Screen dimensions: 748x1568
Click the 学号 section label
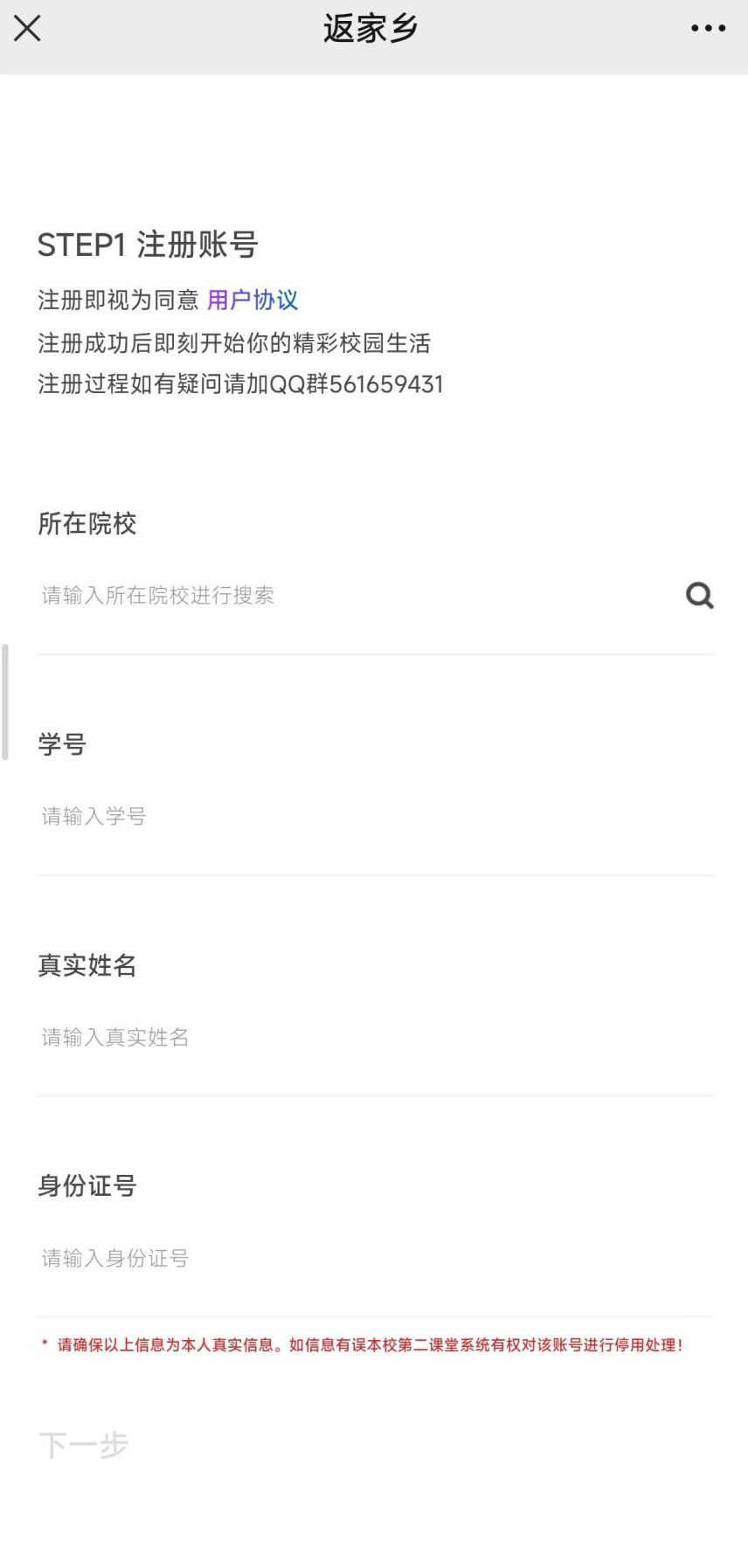coord(61,744)
